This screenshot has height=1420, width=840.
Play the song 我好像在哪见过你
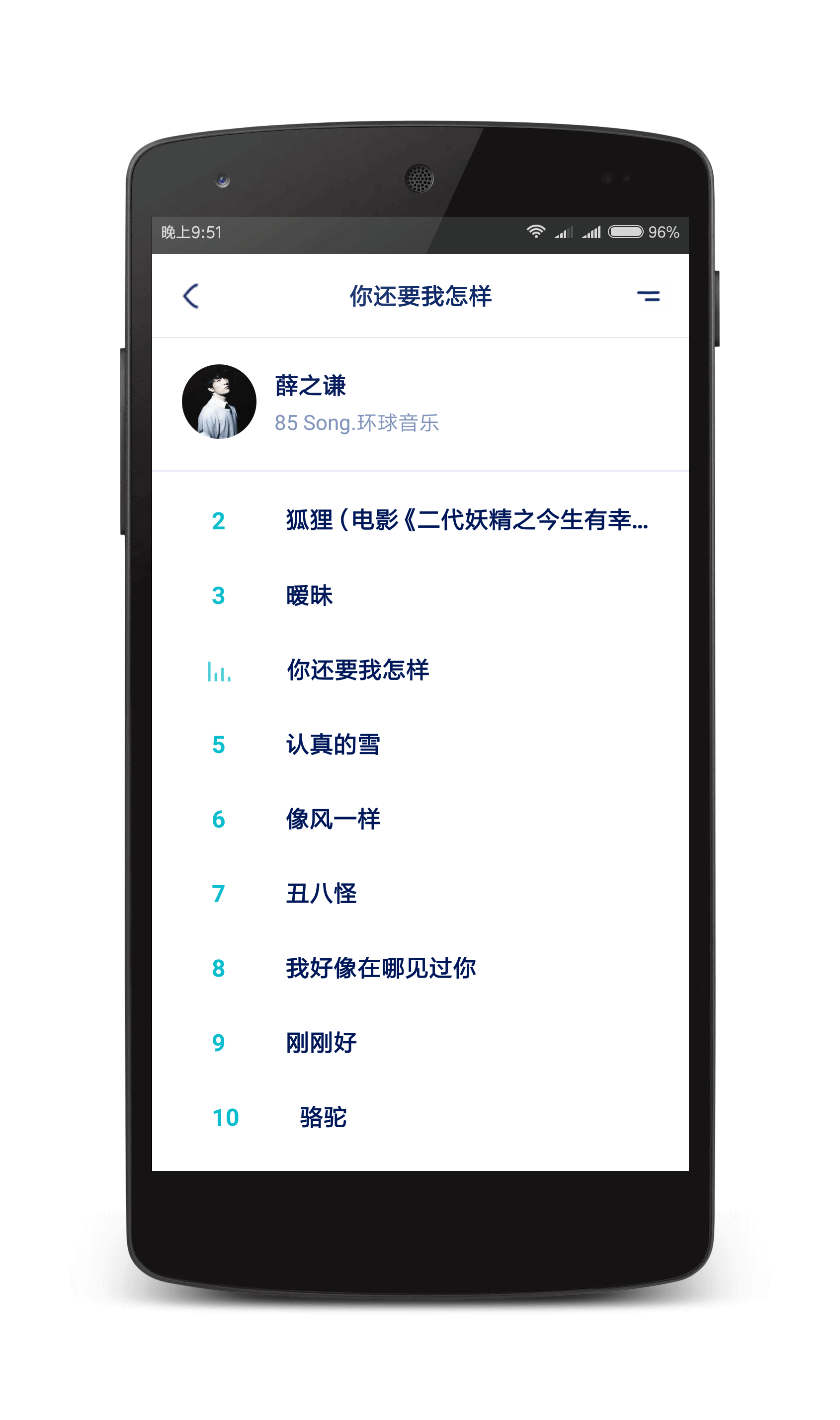380,968
